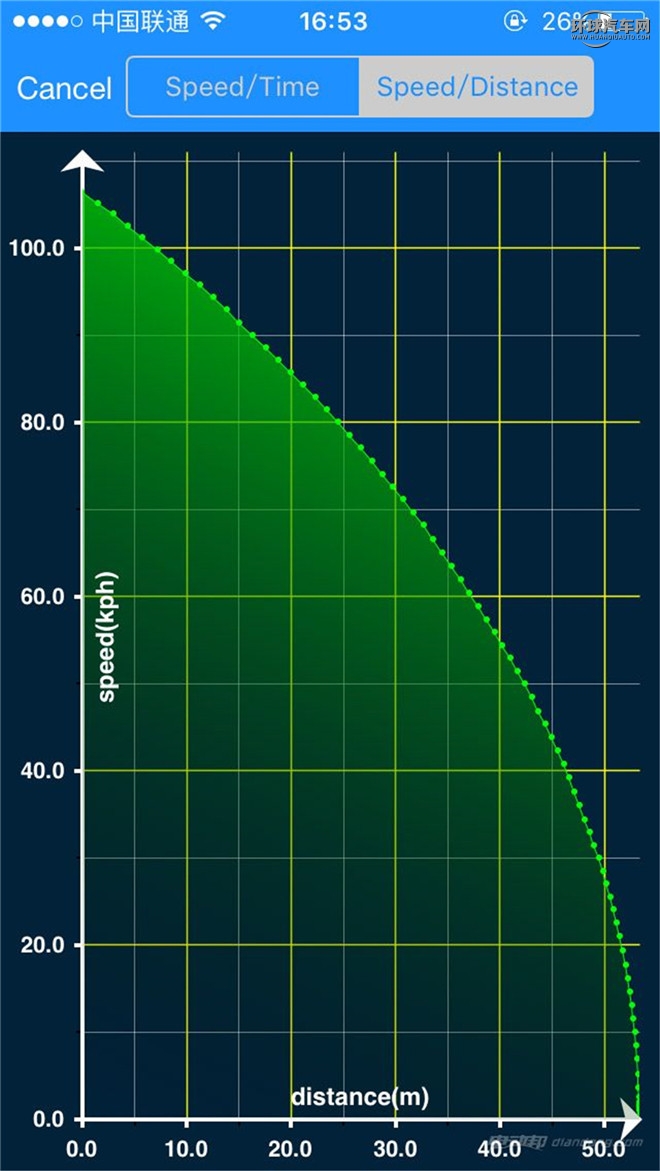Switch to the Speed/Time view
Image resolution: width=660 pixels, height=1171 pixels.
coord(243,87)
